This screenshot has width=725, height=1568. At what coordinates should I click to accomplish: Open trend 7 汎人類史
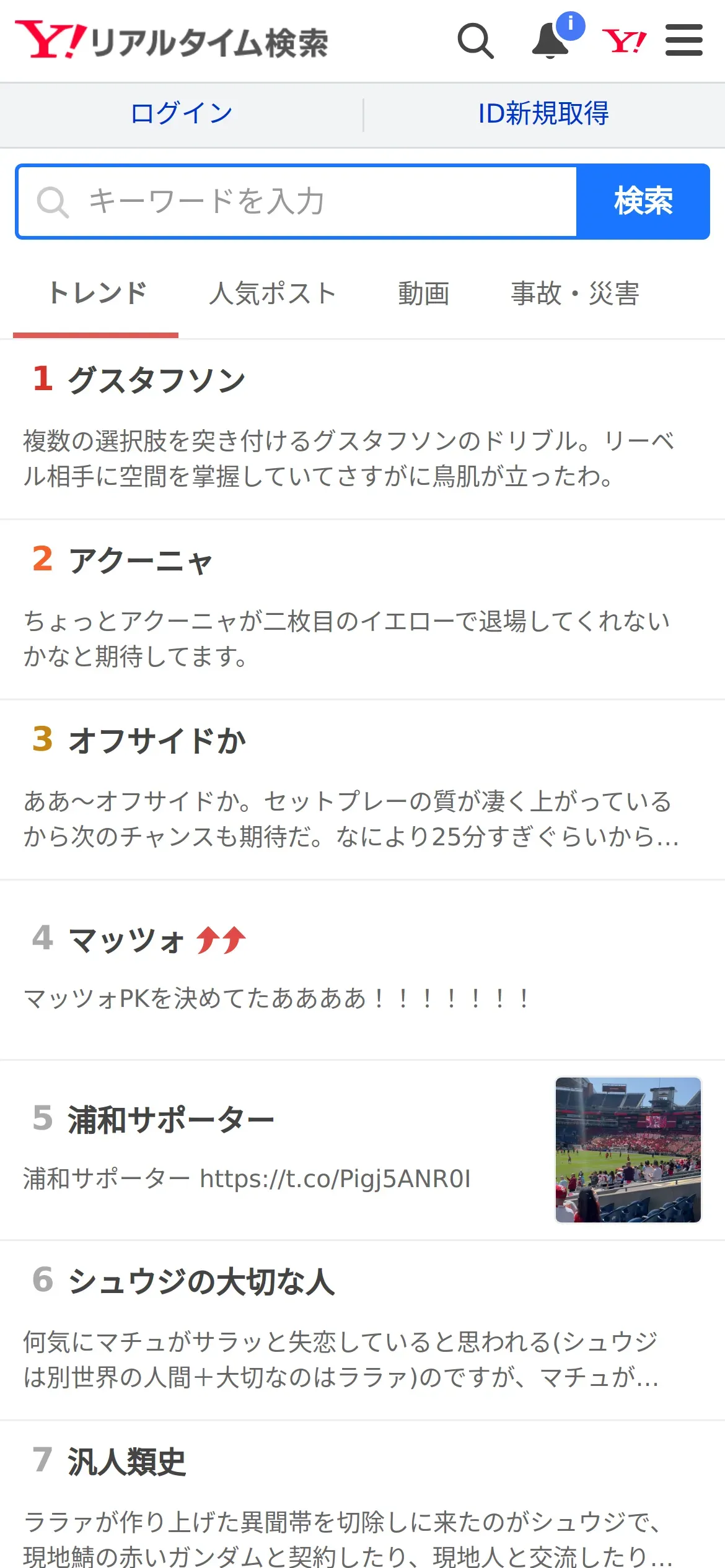[127, 1461]
